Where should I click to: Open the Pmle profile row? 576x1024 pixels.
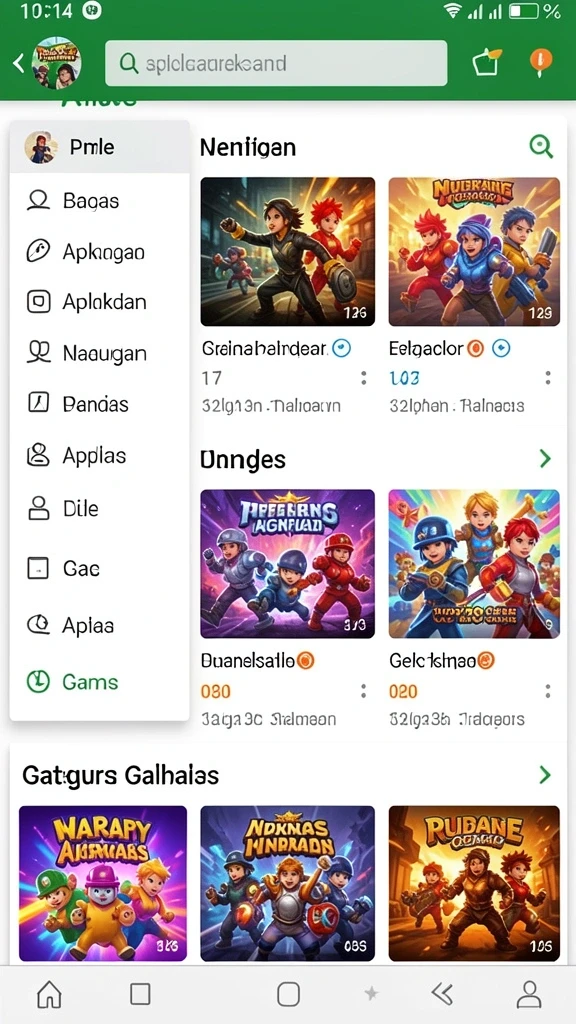99,147
